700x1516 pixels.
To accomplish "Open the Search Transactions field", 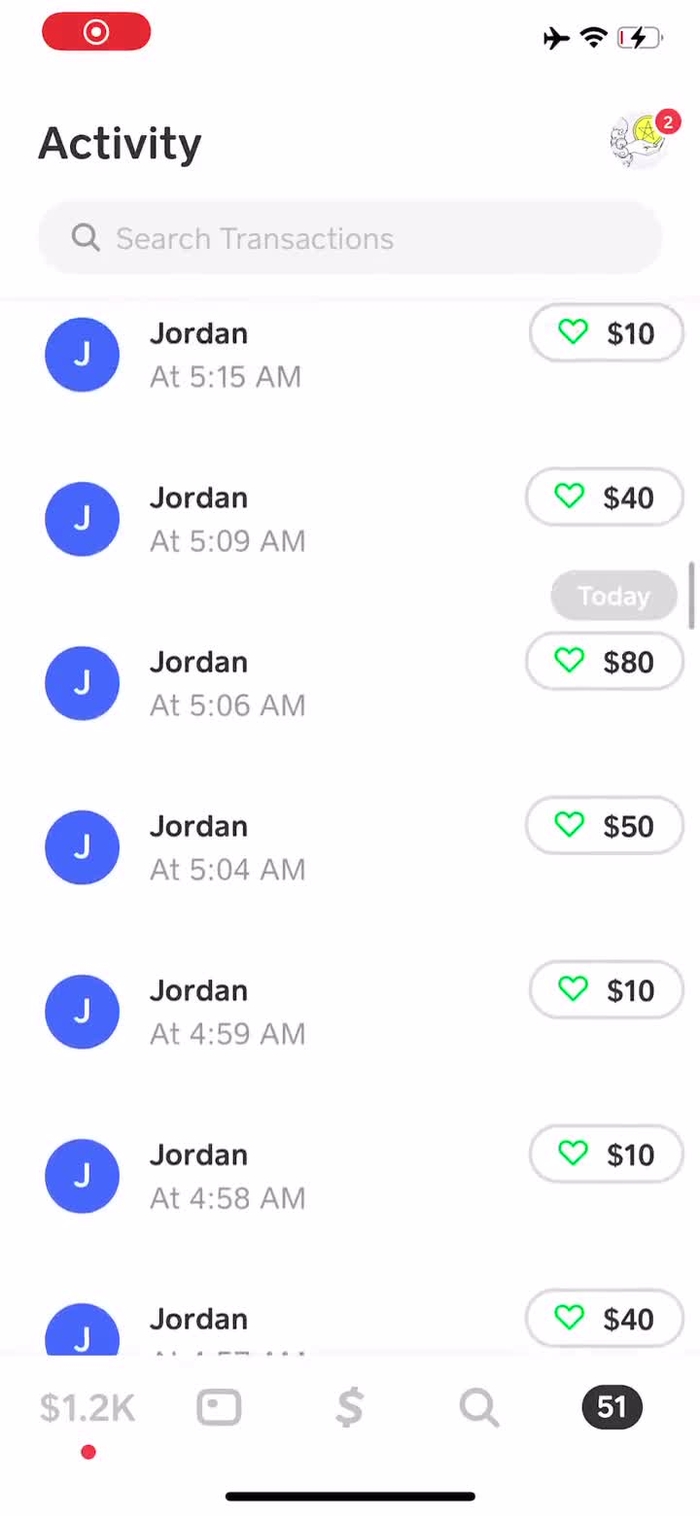I will (x=350, y=238).
